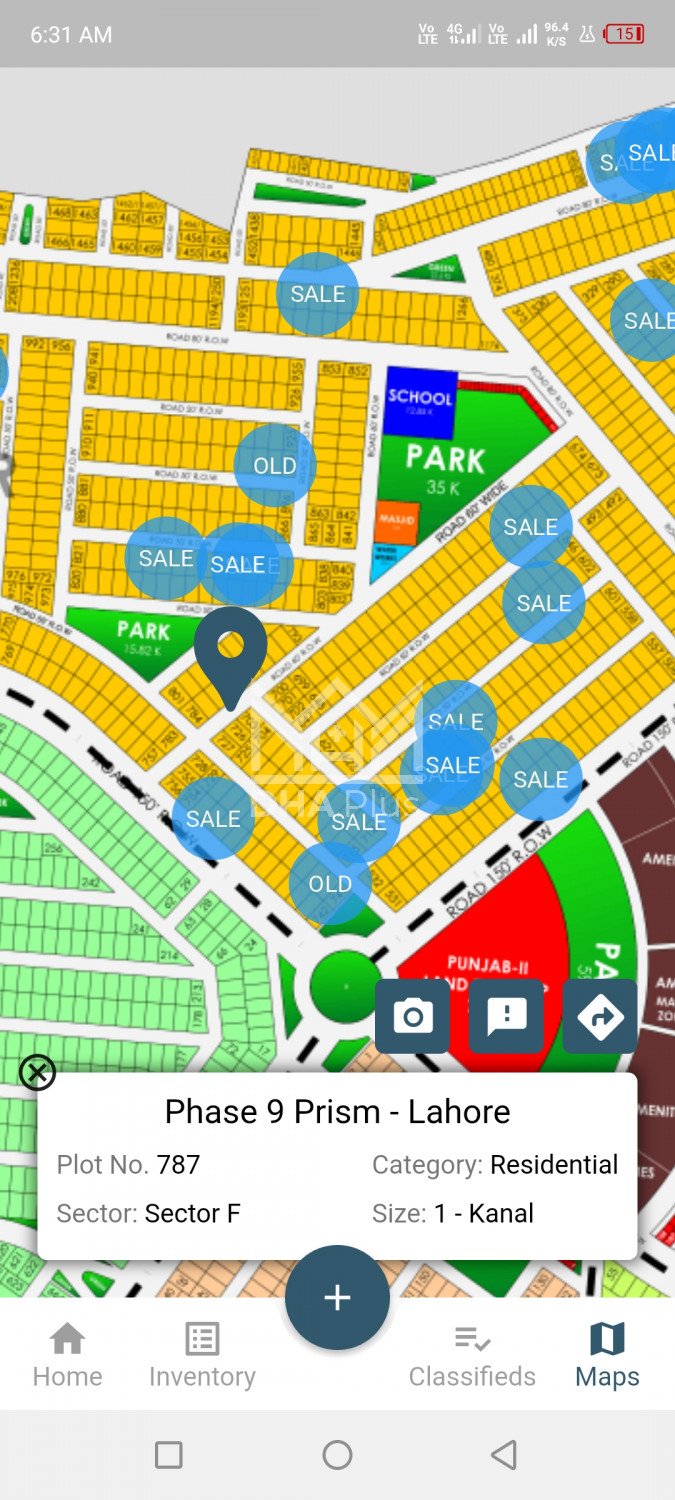Close the plot 787 info card
Viewport: 675px width, 1500px height.
[37, 1072]
